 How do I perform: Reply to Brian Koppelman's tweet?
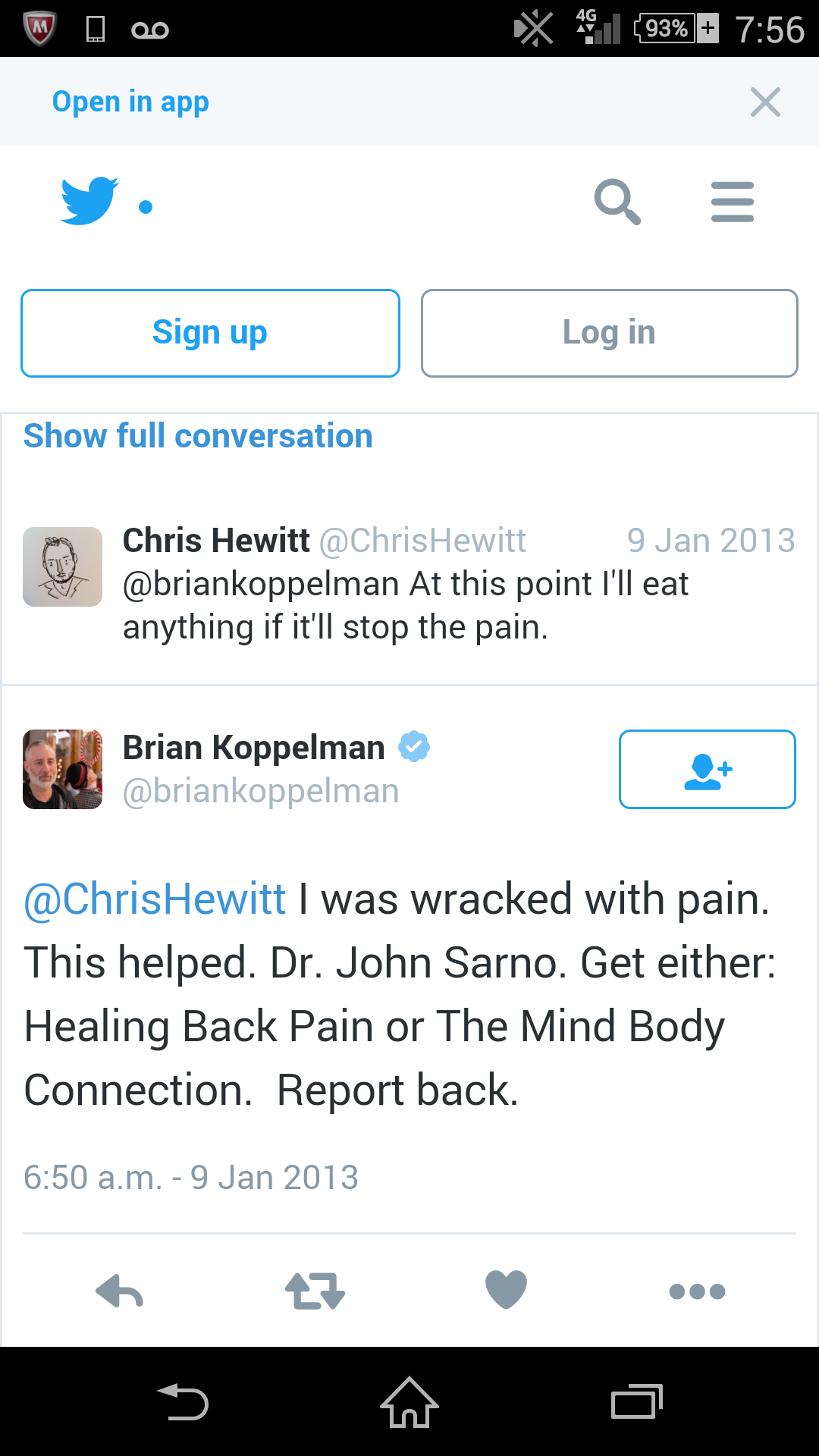[x=120, y=1291]
